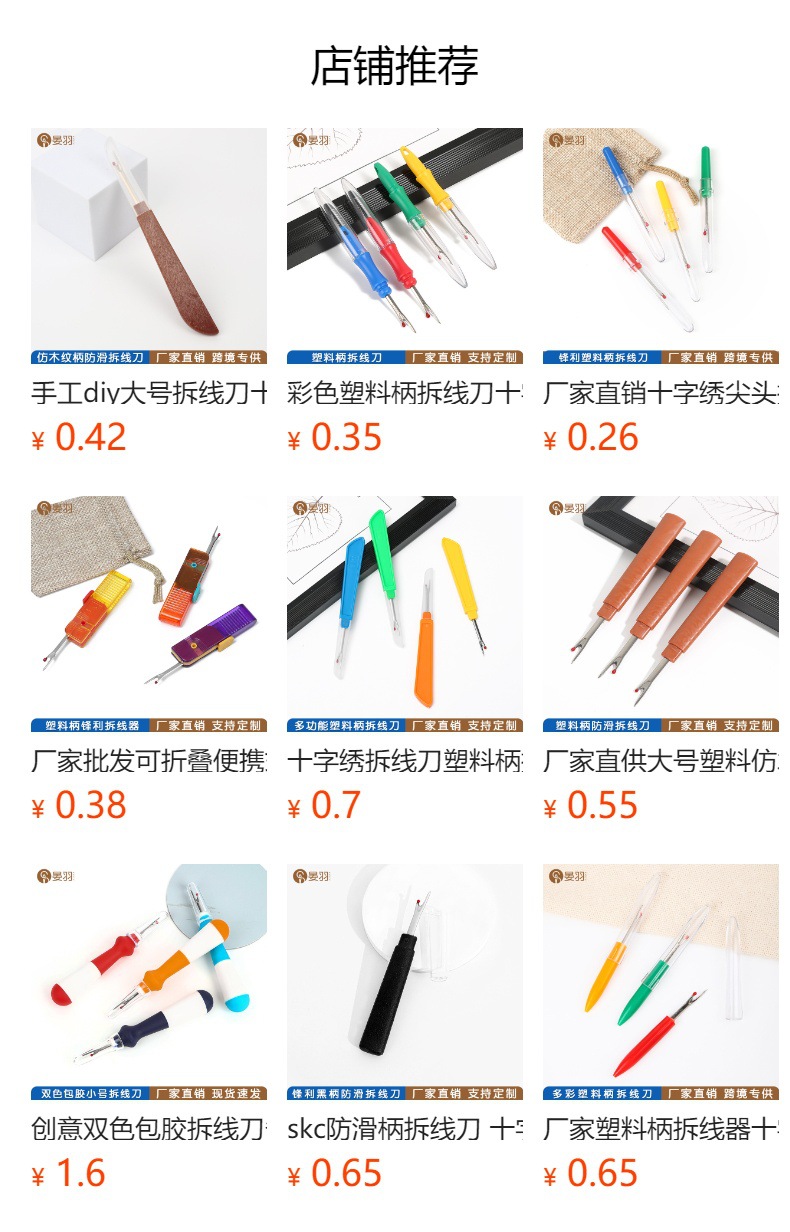Select the skc防滑柄拆线刀 black handle item
The image size is (790, 1232).
pos(405,1027)
